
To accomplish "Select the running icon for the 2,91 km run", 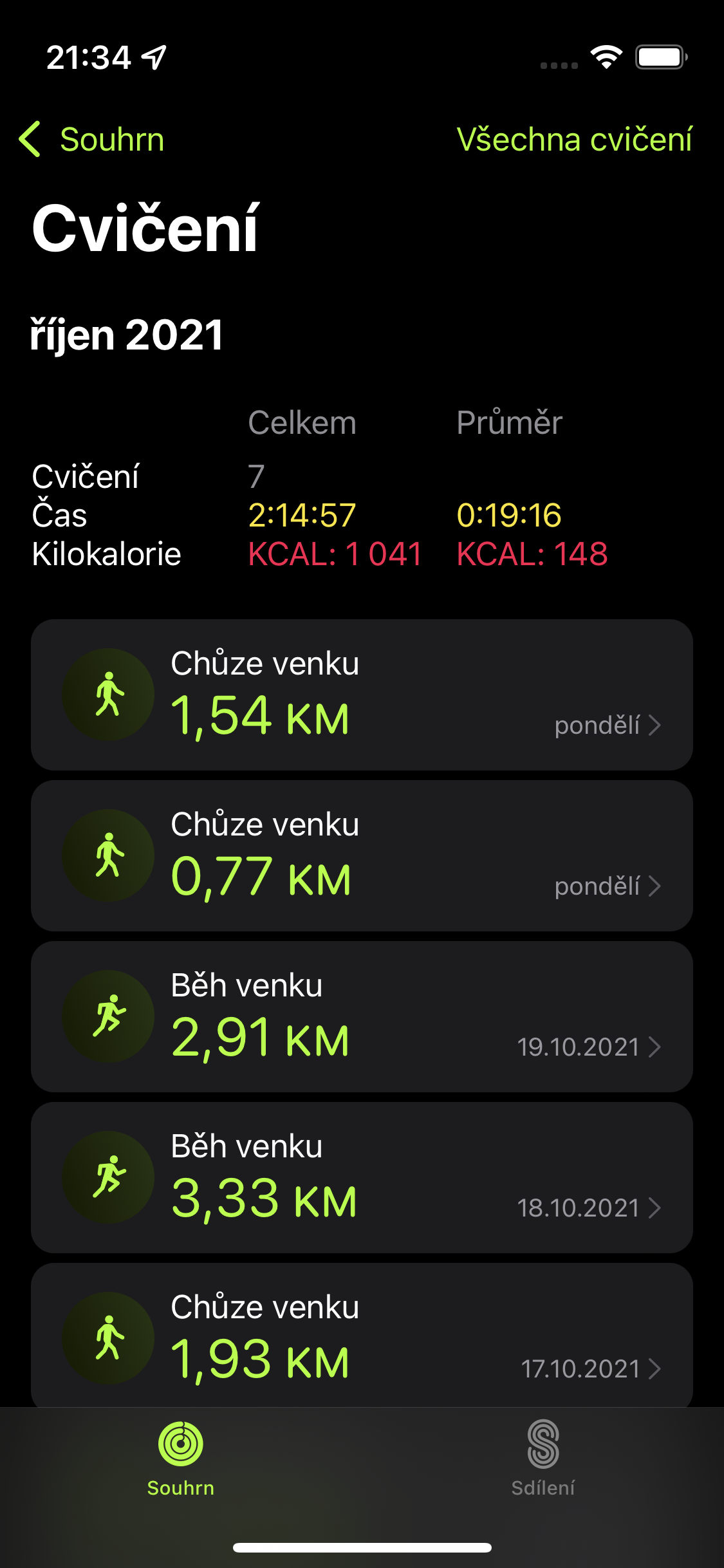I will (x=108, y=1016).
